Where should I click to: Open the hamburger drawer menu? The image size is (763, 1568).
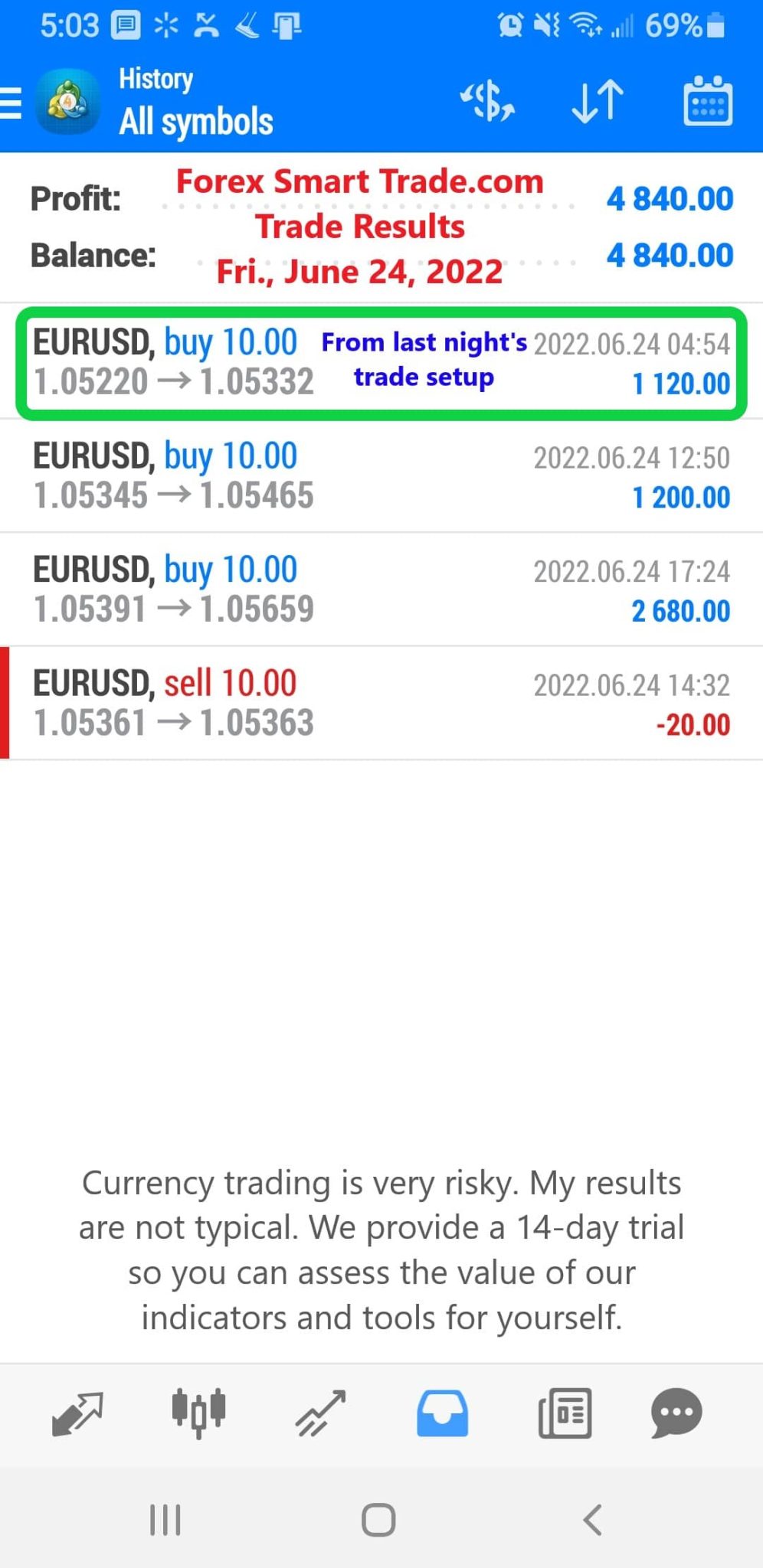11,103
